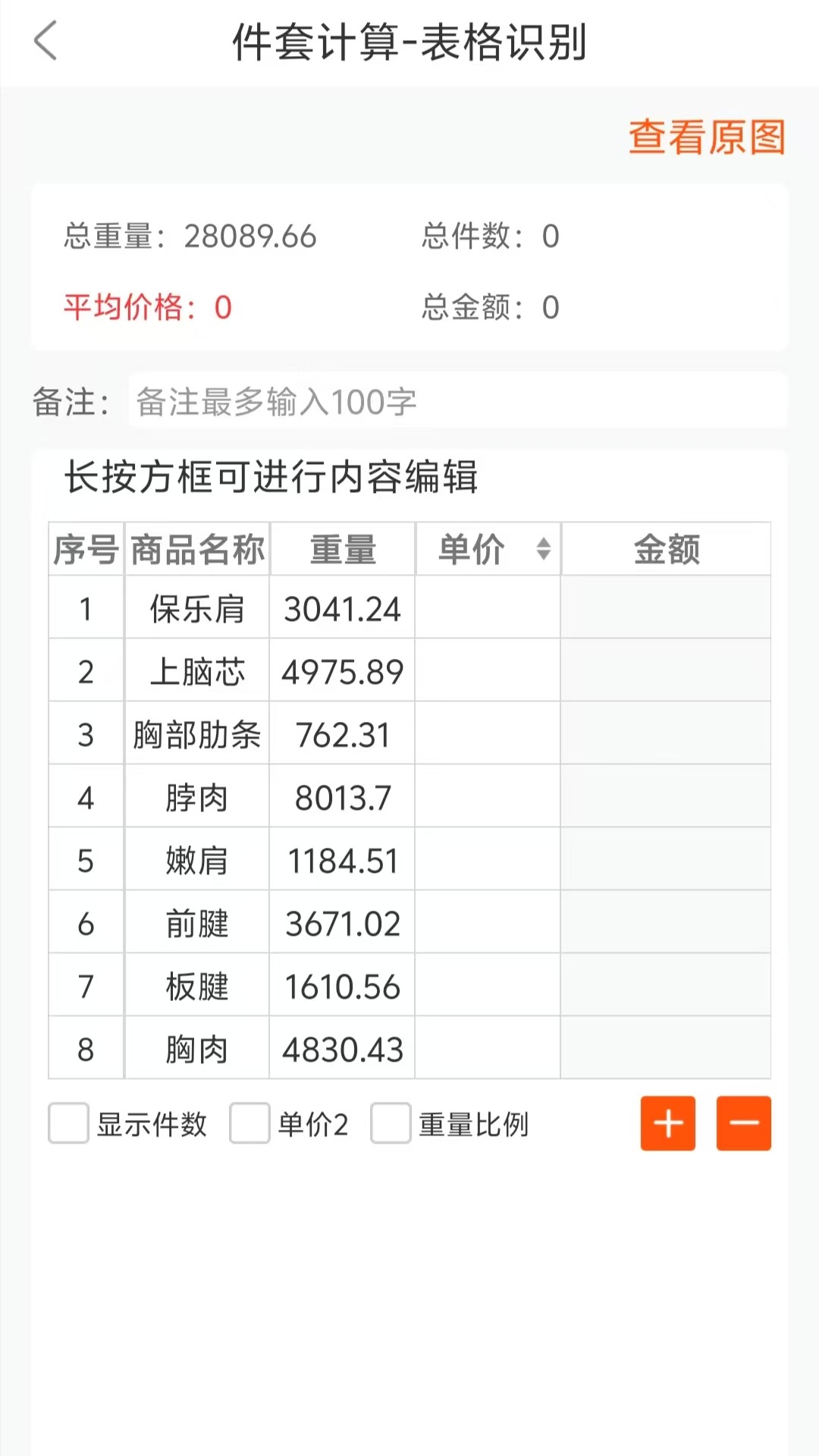Click the 金额 column header
The image size is (819, 1456).
[x=666, y=549]
